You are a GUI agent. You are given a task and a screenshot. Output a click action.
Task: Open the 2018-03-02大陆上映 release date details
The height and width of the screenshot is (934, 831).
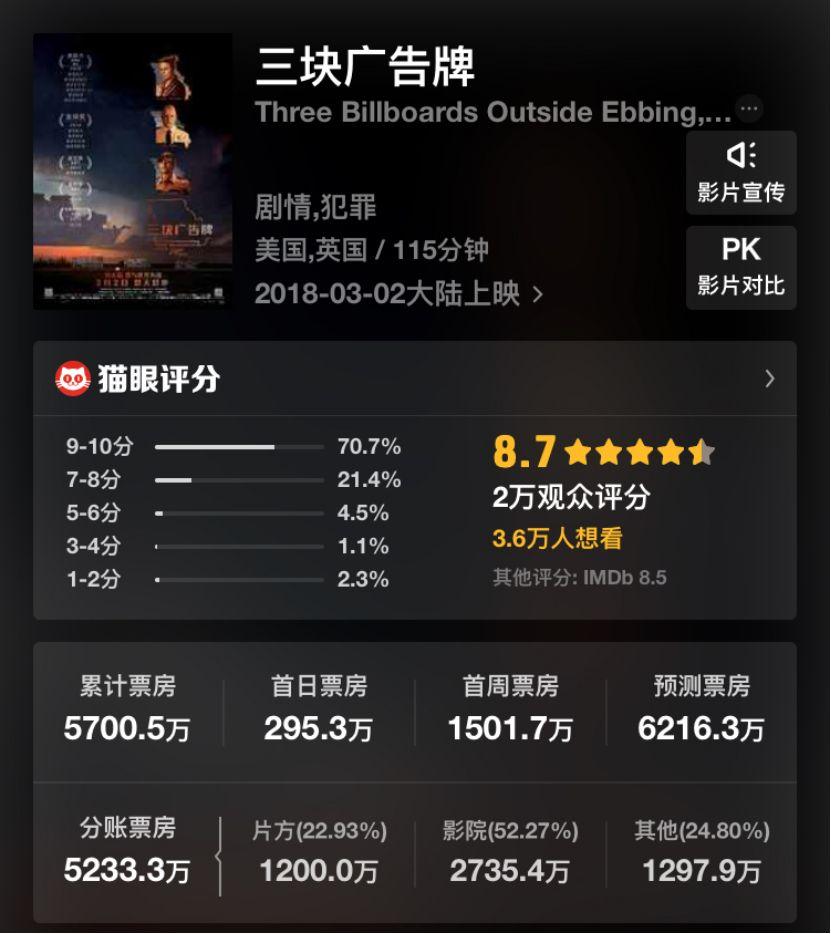pos(399,294)
